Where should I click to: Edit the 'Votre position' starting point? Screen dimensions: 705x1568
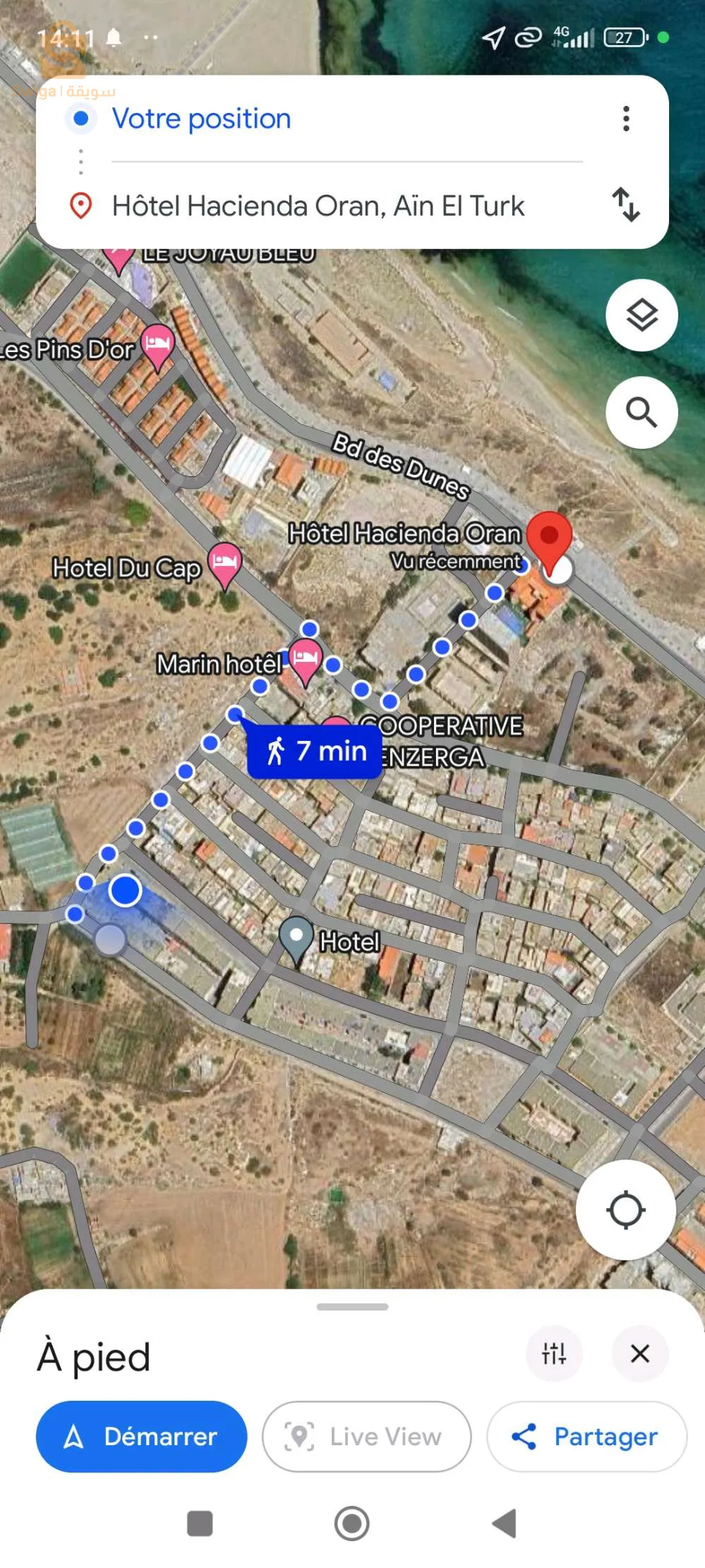tap(201, 119)
